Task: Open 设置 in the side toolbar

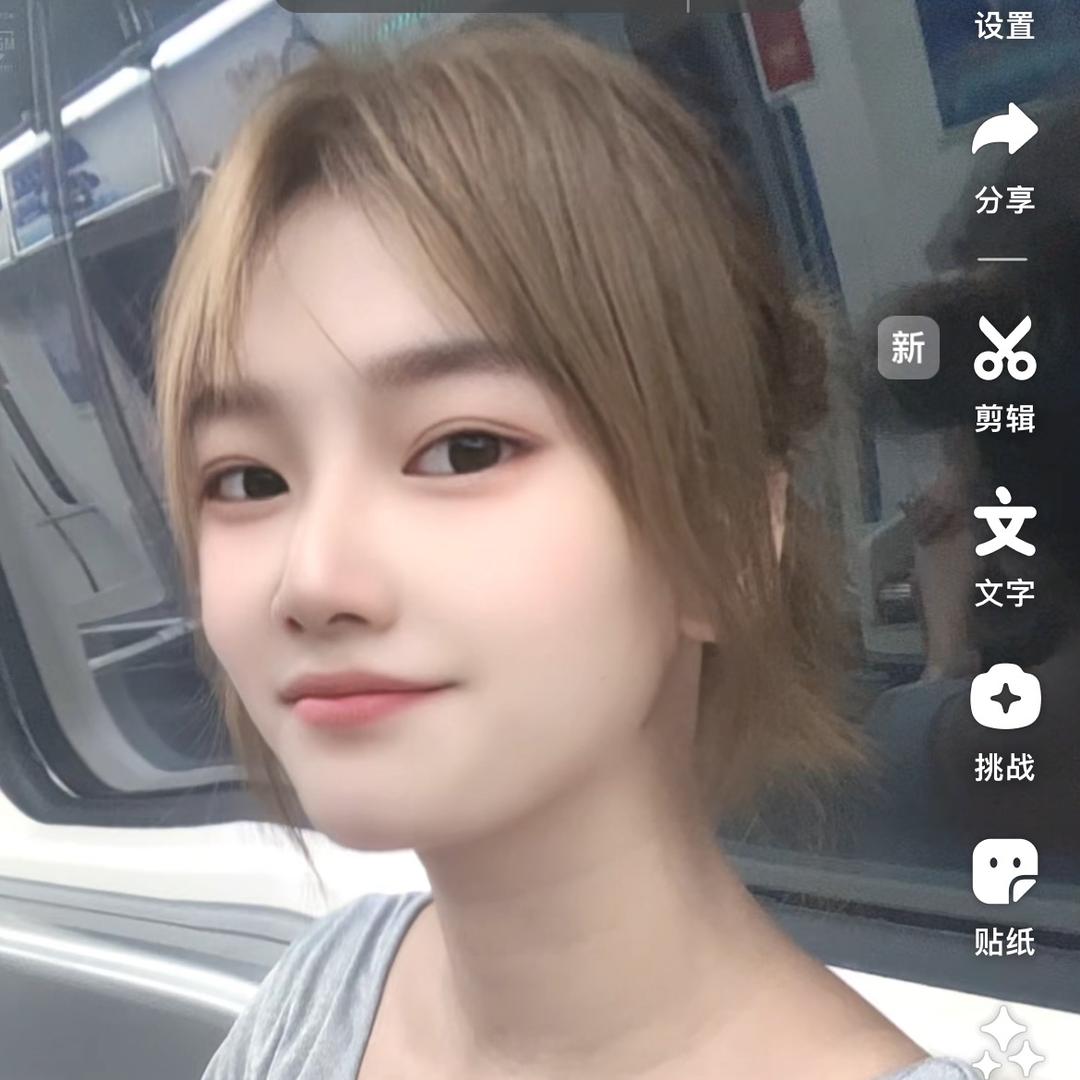Action: tap(1004, 24)
